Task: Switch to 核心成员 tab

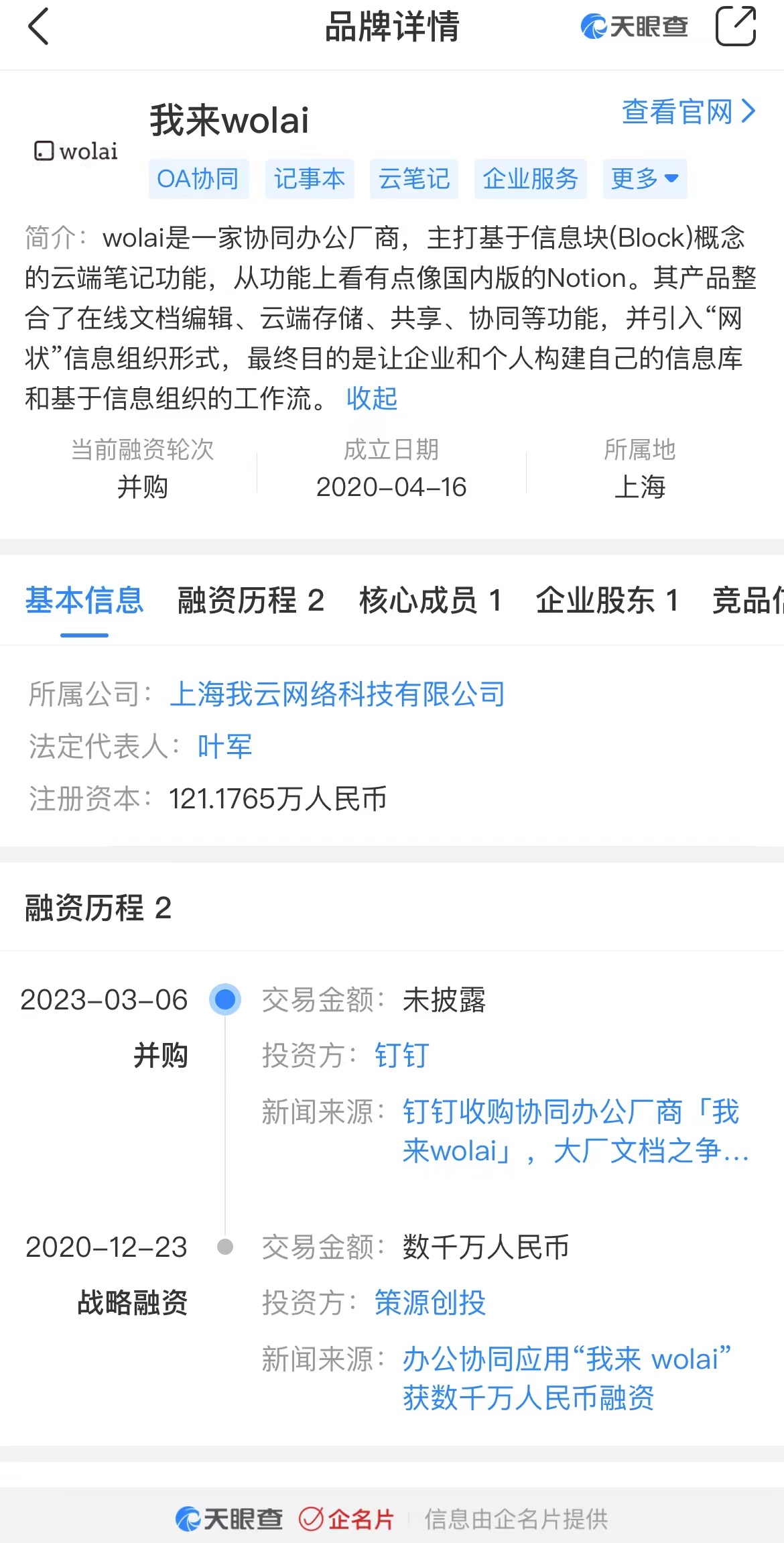Action: tap(430, 600)
